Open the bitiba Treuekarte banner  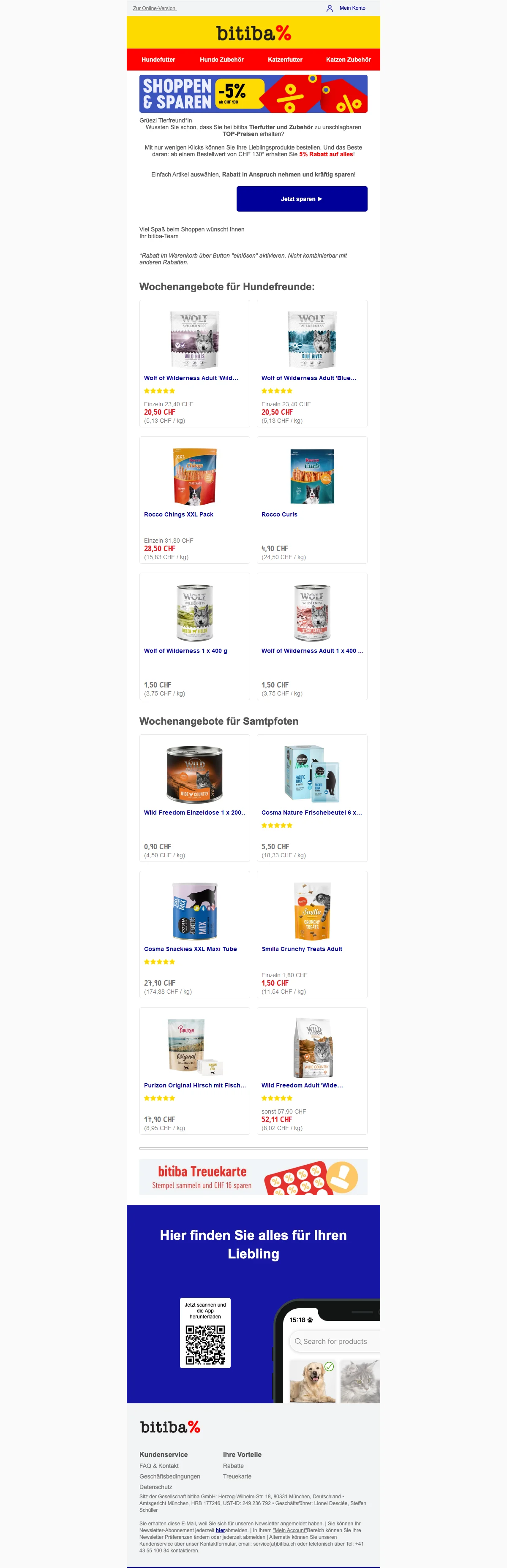[x=253, y=1177]
